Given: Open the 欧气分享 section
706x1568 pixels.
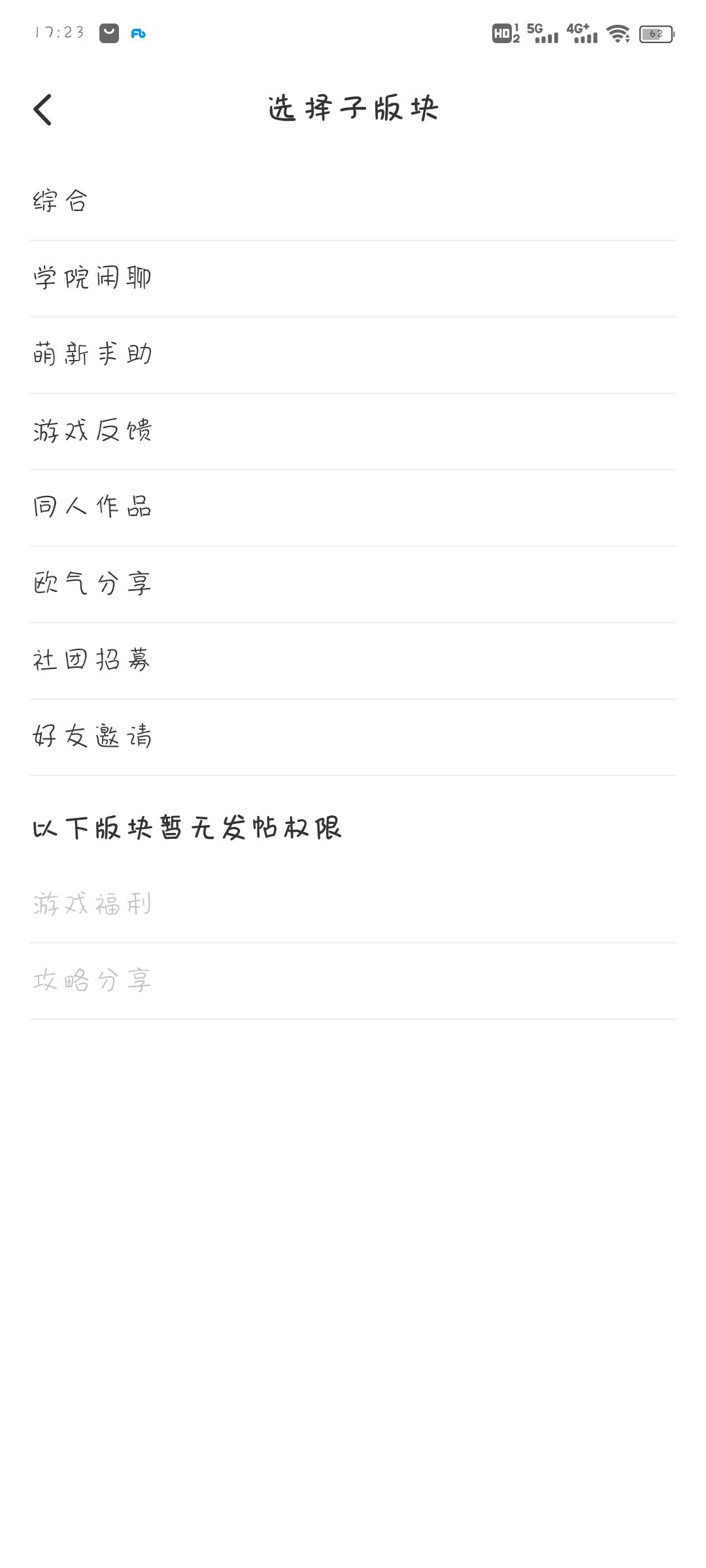Looking at the screenshot, I should (92, 583).
